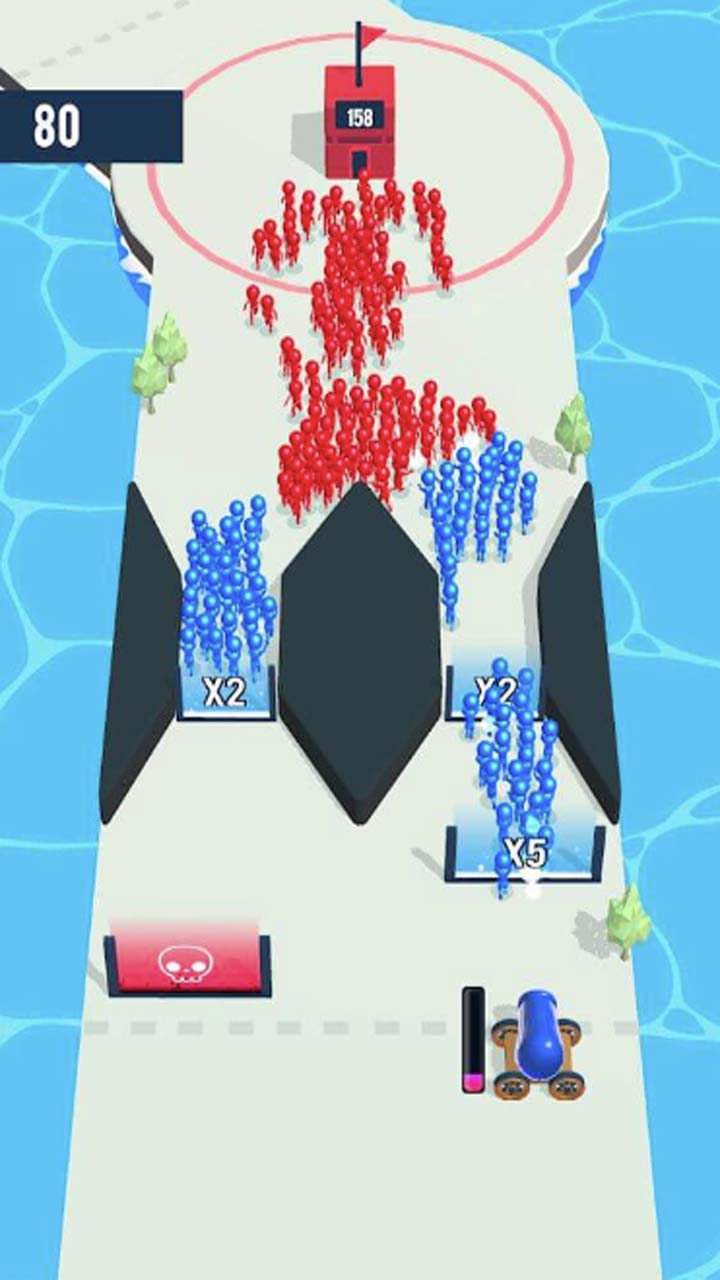Tap the blue cannon to fire
This screenshot has height=1280, width=720.
(539, 1044)
